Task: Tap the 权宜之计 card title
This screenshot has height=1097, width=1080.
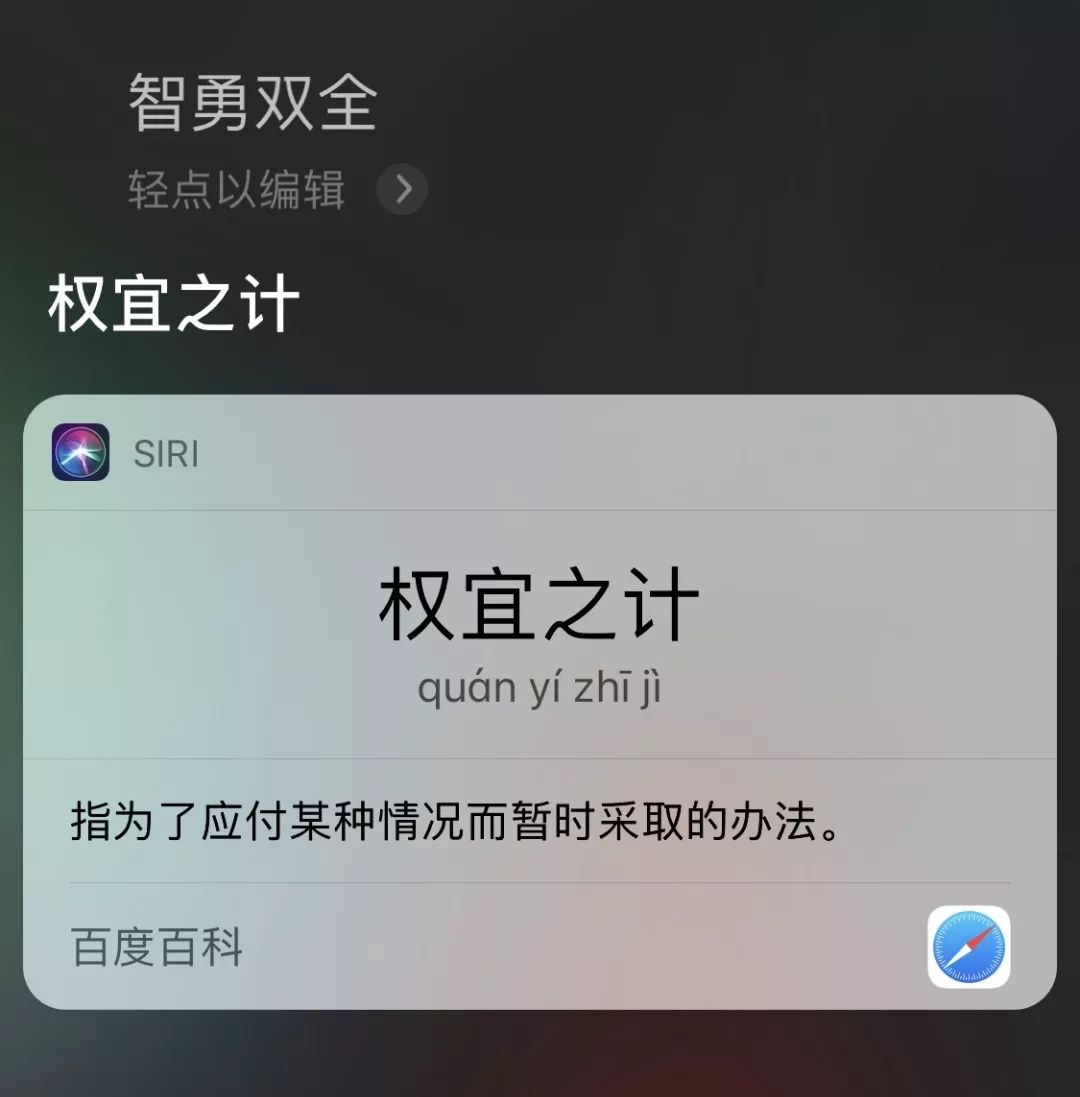Action: 540,607
